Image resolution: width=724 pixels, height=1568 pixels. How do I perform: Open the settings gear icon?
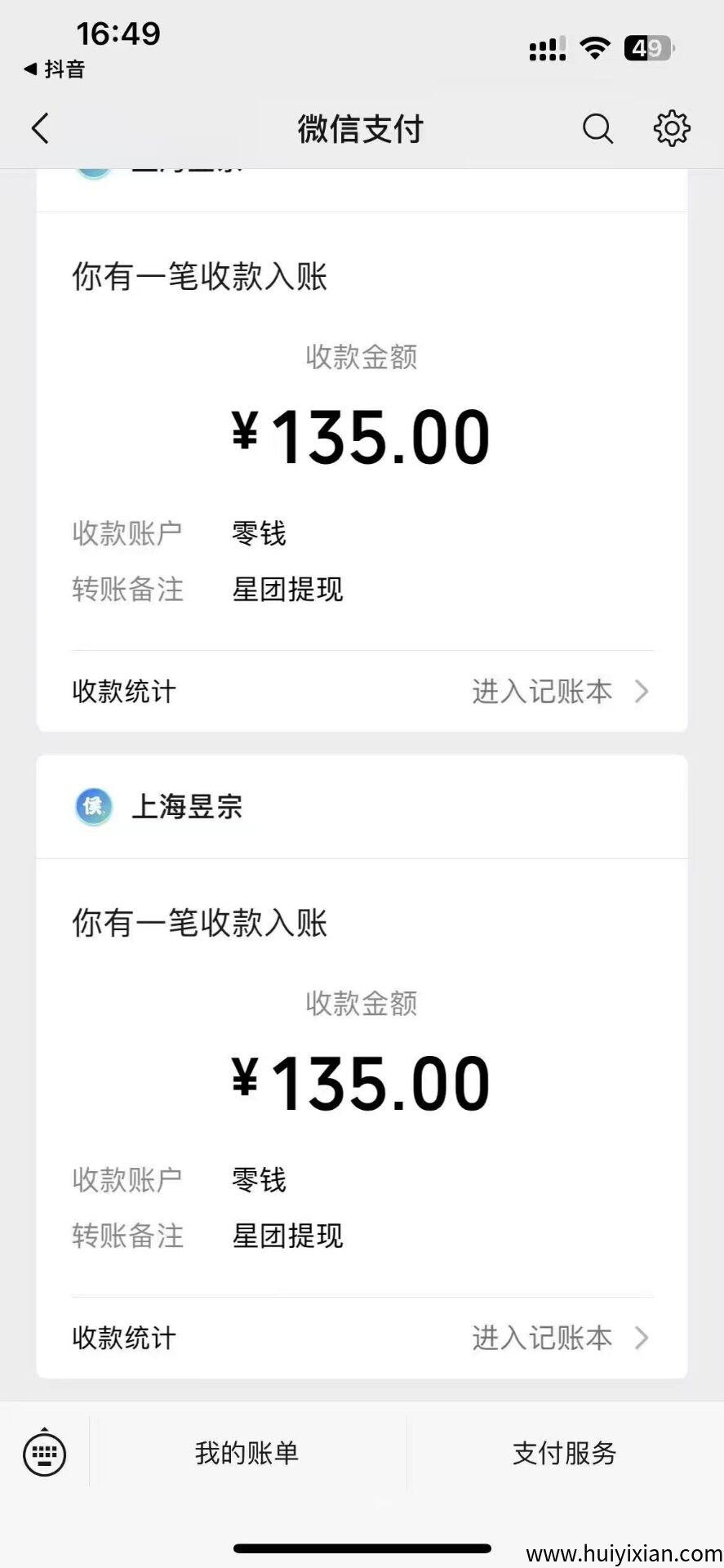click(x=672, y=129)
